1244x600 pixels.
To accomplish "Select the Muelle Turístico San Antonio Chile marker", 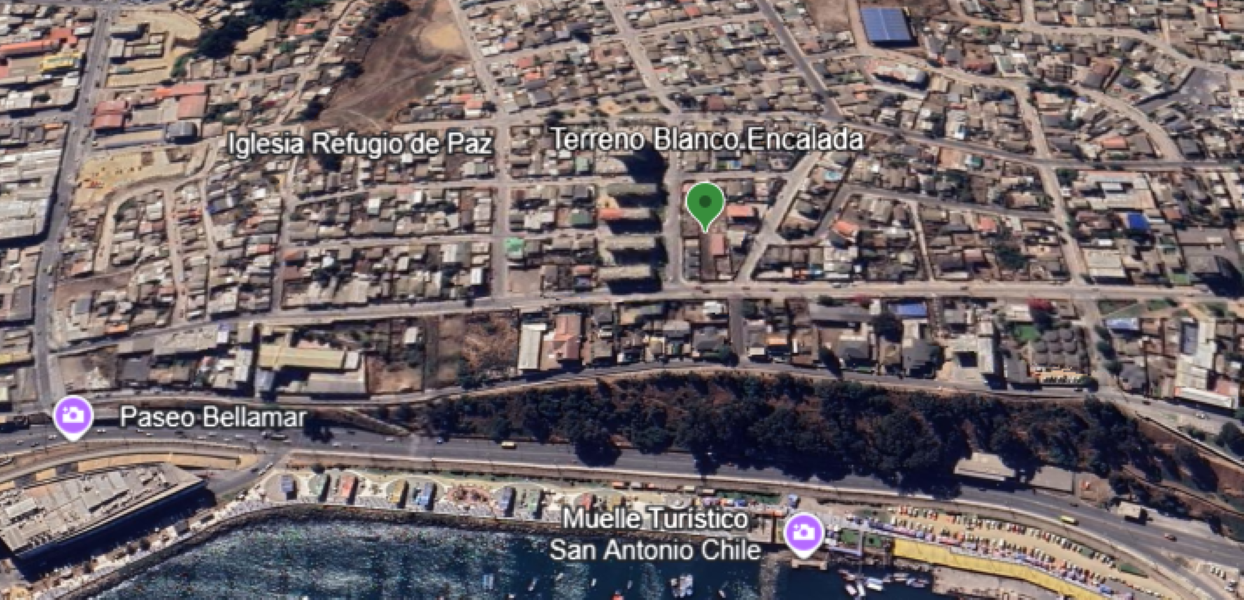I will [803, 533].
